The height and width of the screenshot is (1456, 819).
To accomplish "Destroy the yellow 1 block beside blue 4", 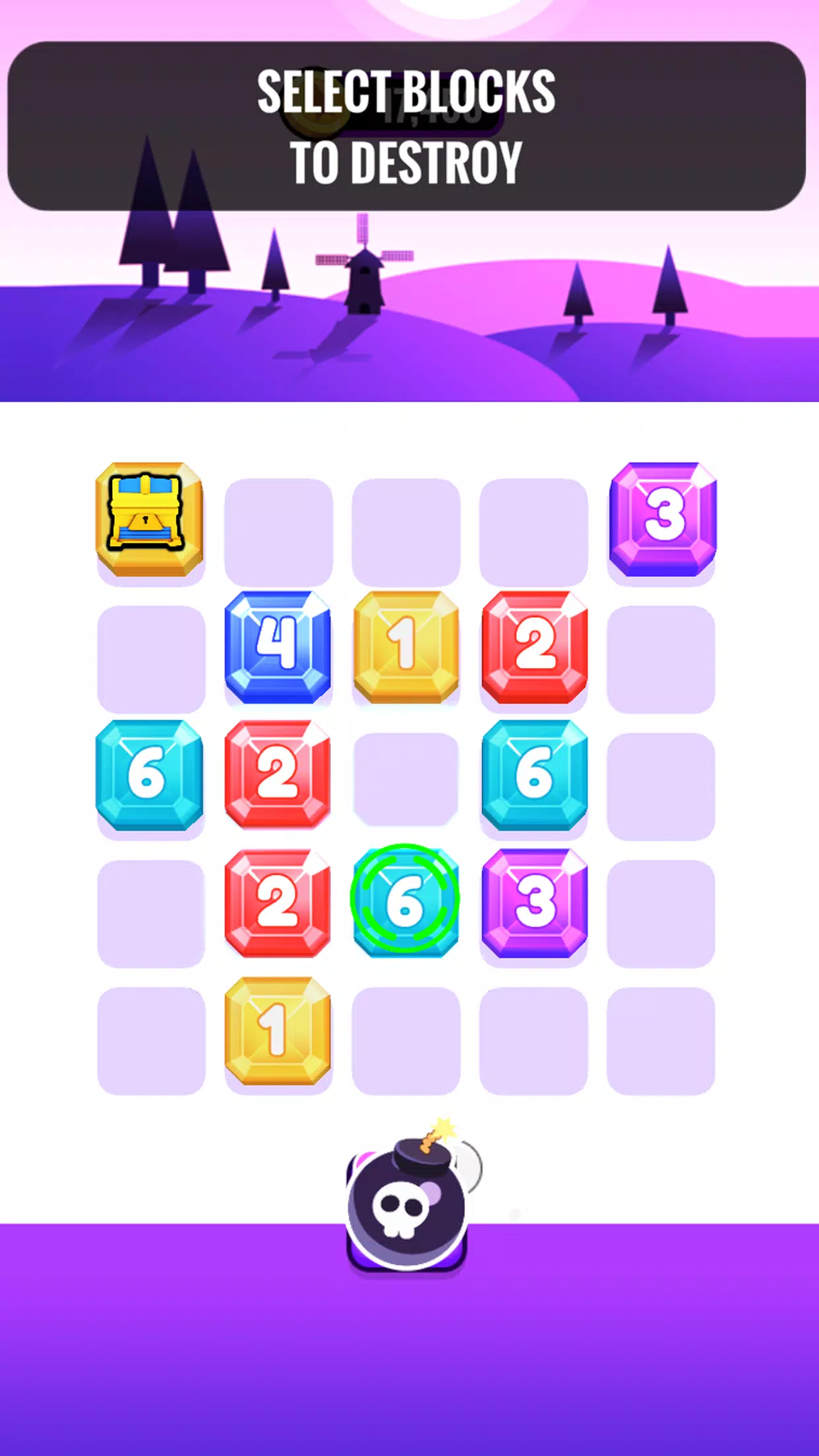I will pos(406,646).
